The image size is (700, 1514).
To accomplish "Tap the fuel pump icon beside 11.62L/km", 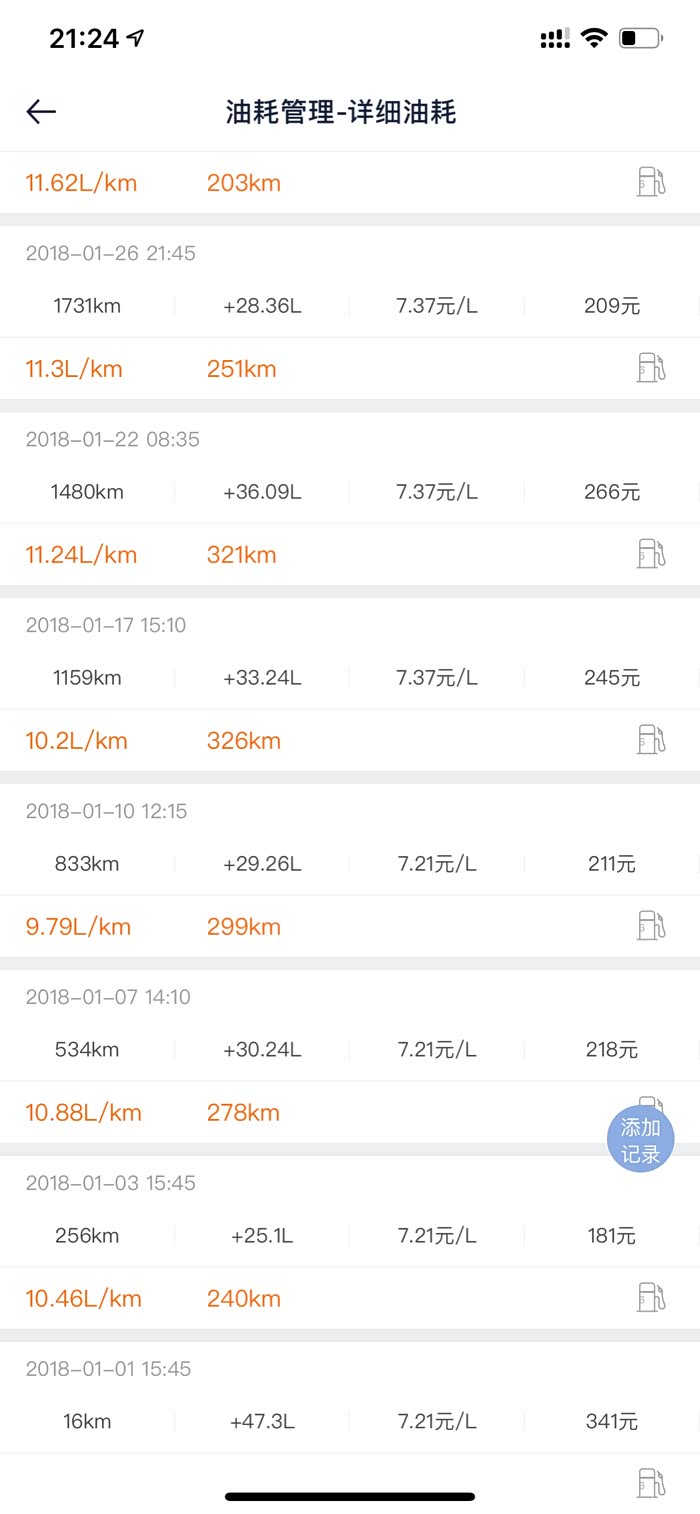I will [x=651, y=183].
